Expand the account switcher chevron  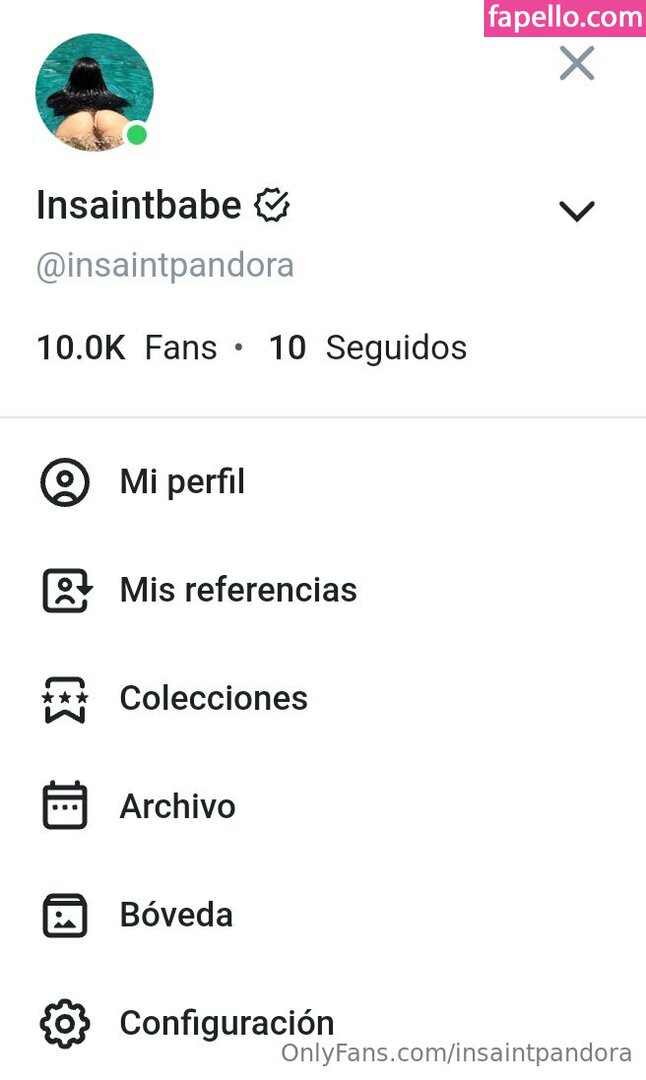tap(577, 211)
